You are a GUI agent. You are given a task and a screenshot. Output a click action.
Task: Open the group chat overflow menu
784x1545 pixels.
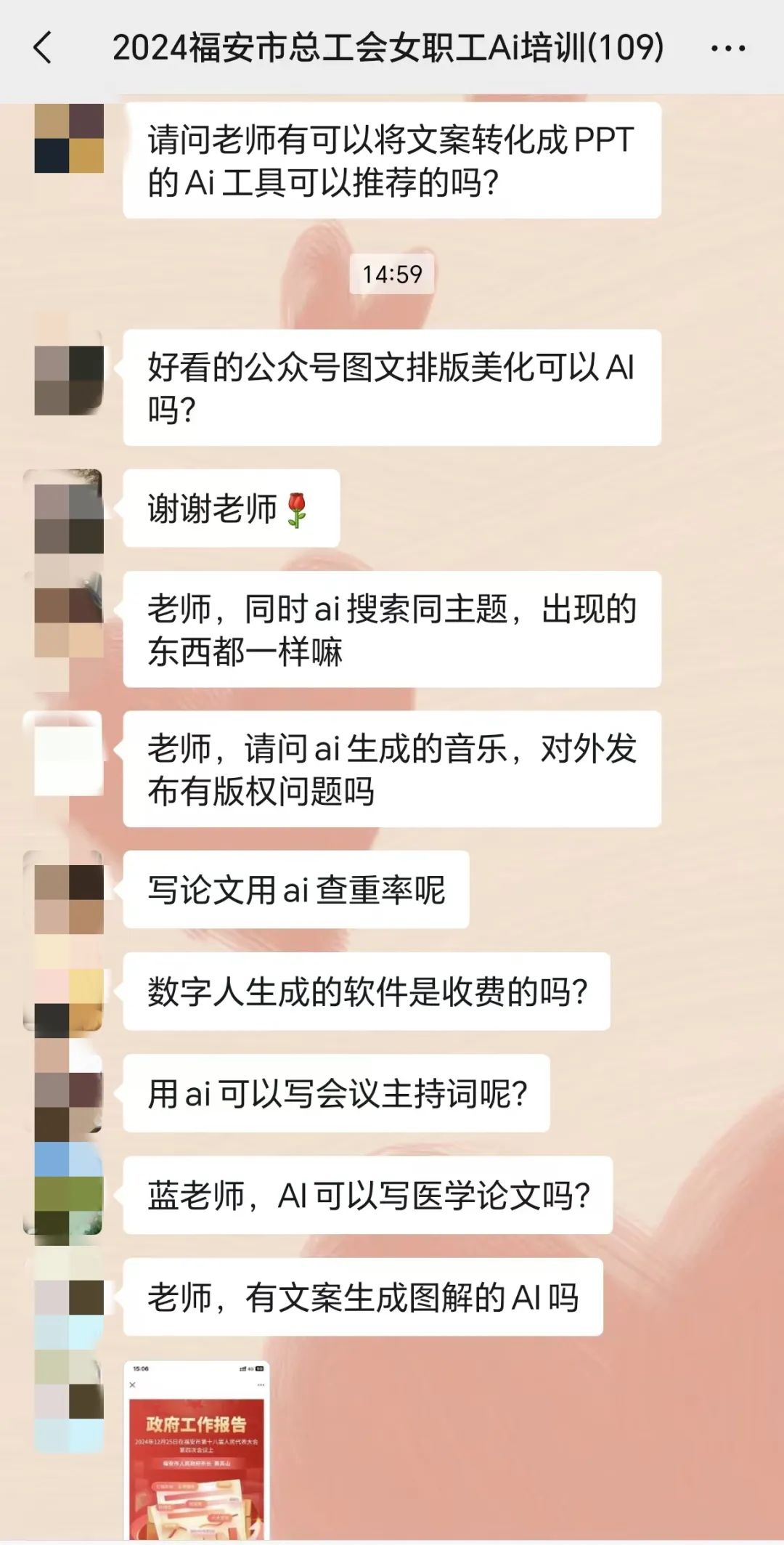click(727, 49)
